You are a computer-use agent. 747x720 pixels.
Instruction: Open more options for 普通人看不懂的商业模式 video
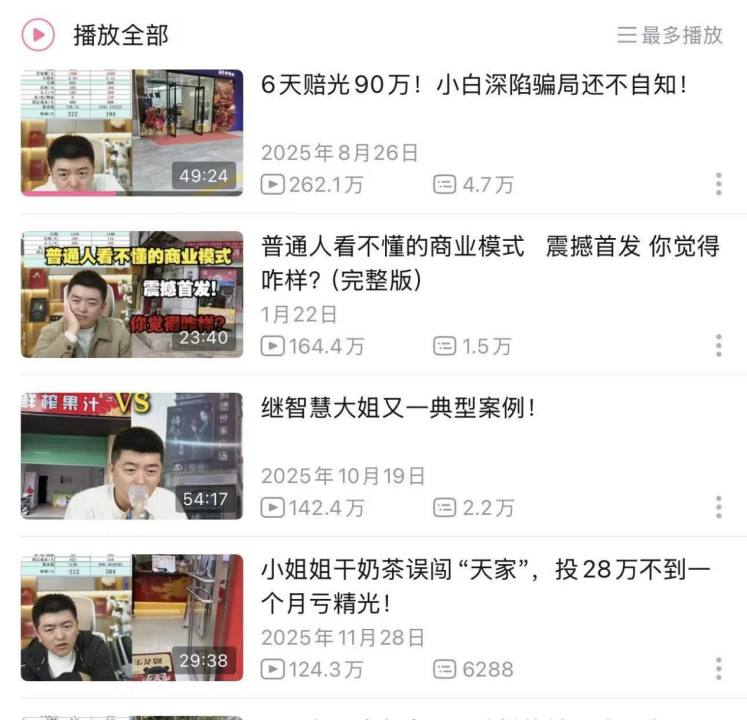point(718,346)
